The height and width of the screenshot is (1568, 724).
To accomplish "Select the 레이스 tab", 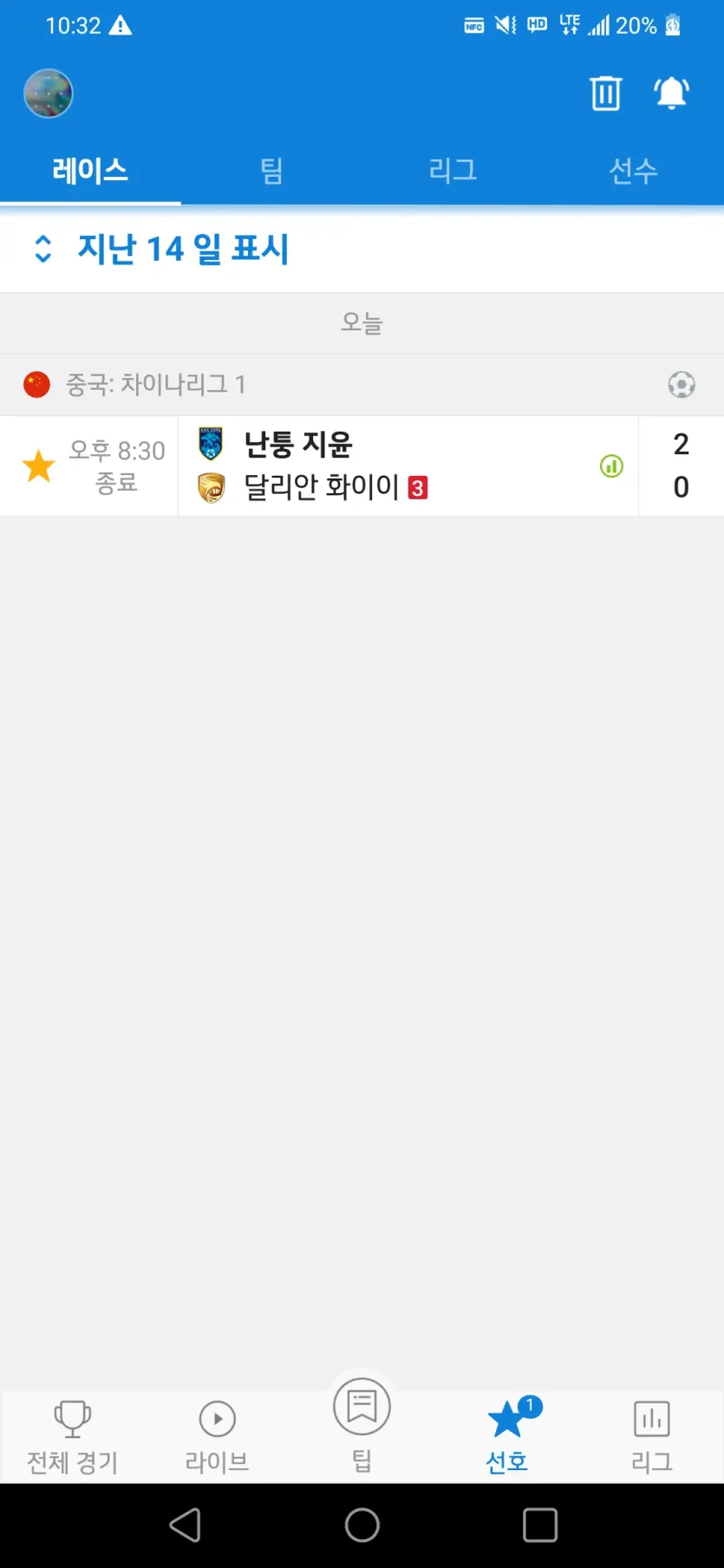I will click(x=90, y=170).
